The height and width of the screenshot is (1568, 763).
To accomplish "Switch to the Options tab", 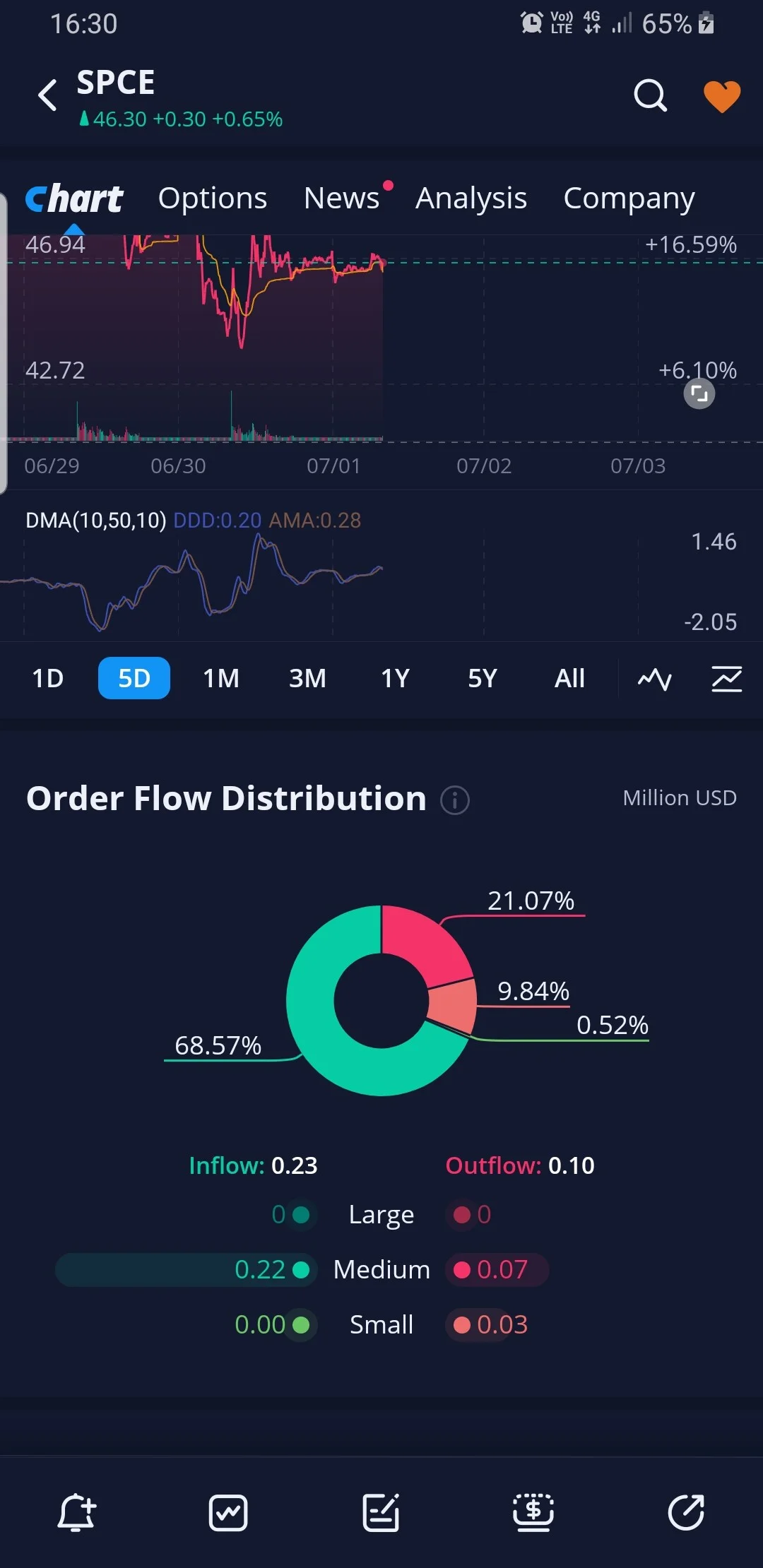I will click(x=213, y=198).
